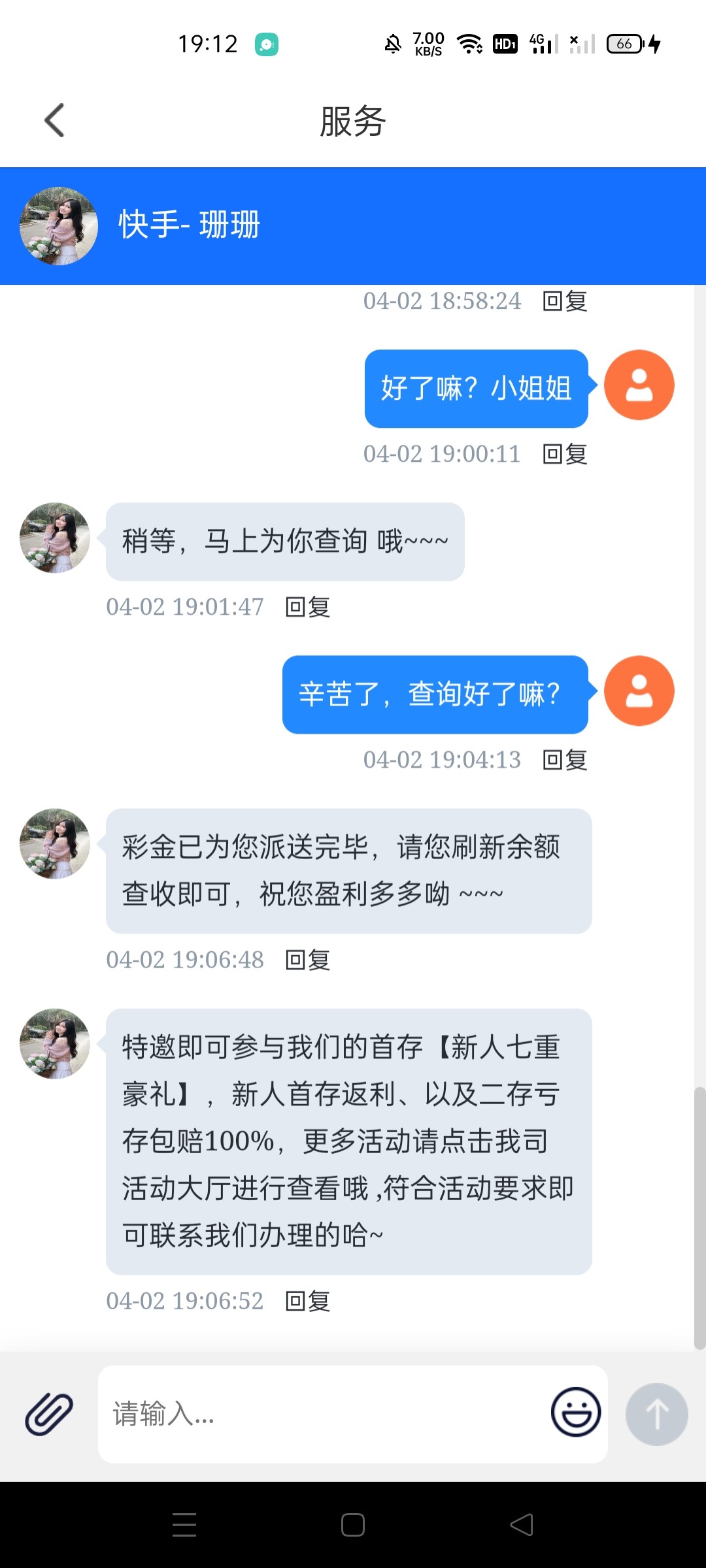Image resolution: width=706 pixels, height=1568 pixels.
Task: Open the system recent apps view
Action: tap(184, 1525)
